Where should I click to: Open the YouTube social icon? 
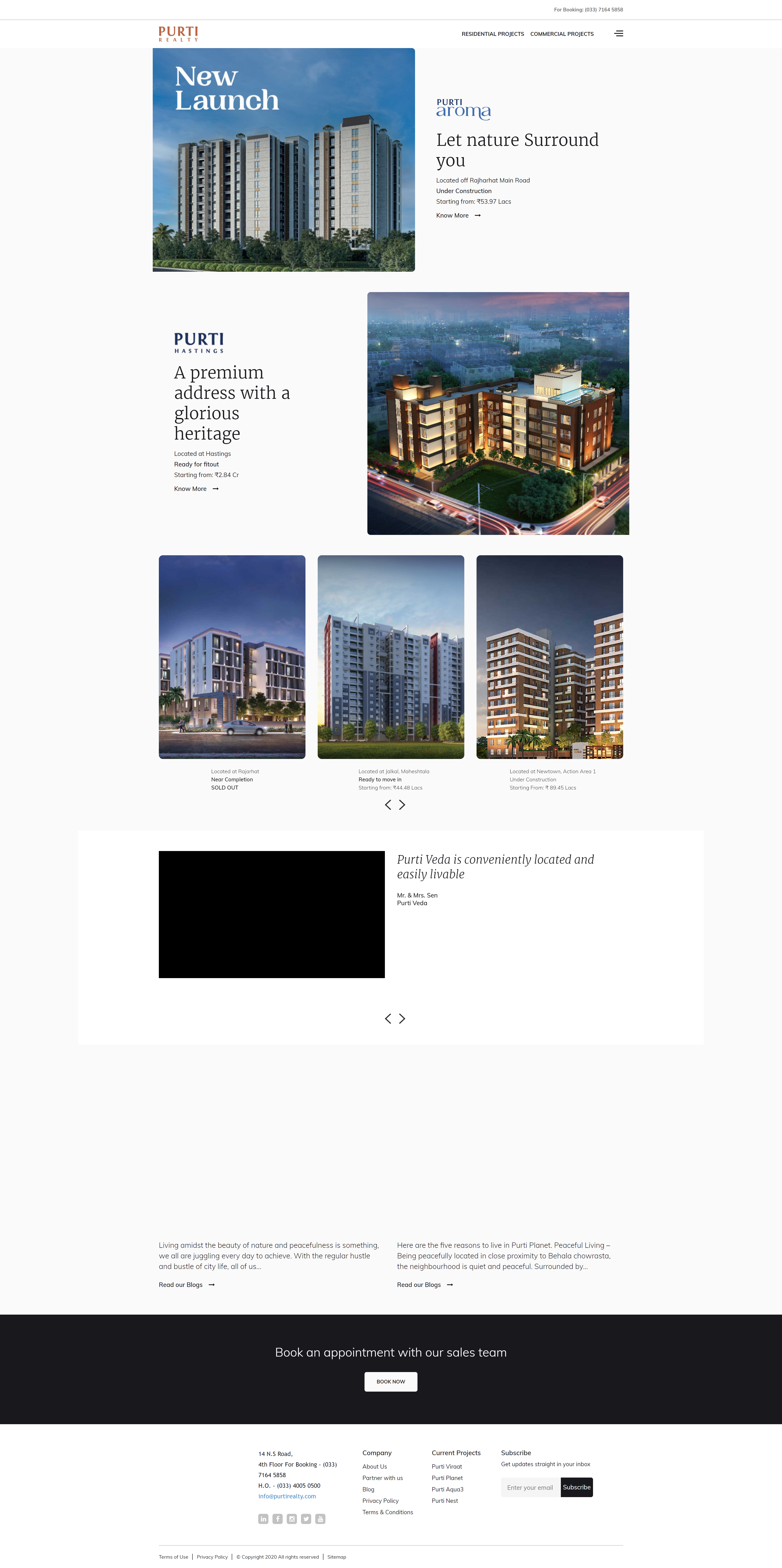pyautogui.click(x=320, y=1519)
